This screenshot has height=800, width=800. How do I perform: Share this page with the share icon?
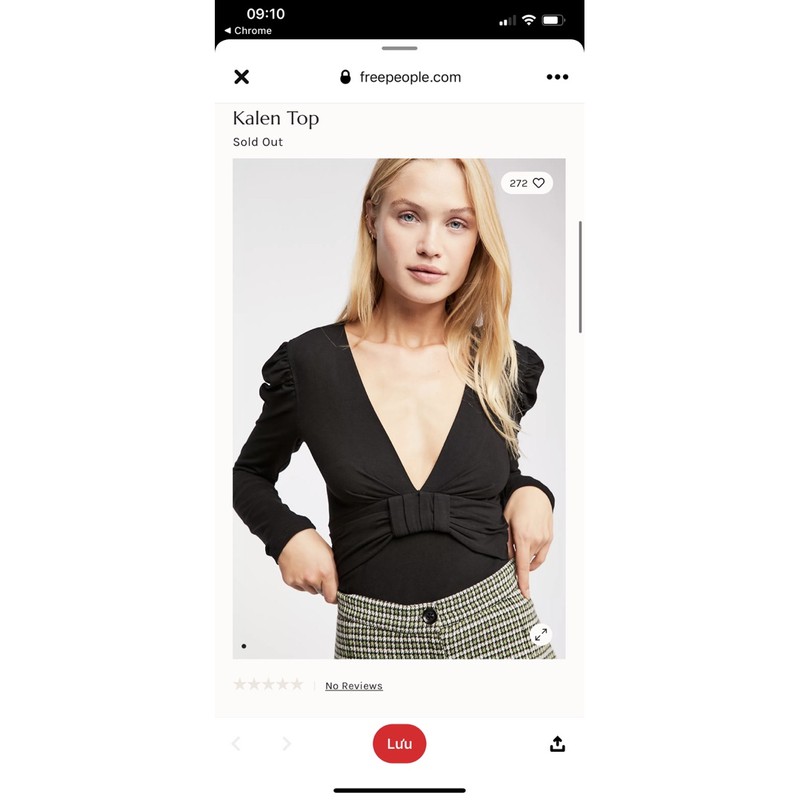[x=557, y=744]
